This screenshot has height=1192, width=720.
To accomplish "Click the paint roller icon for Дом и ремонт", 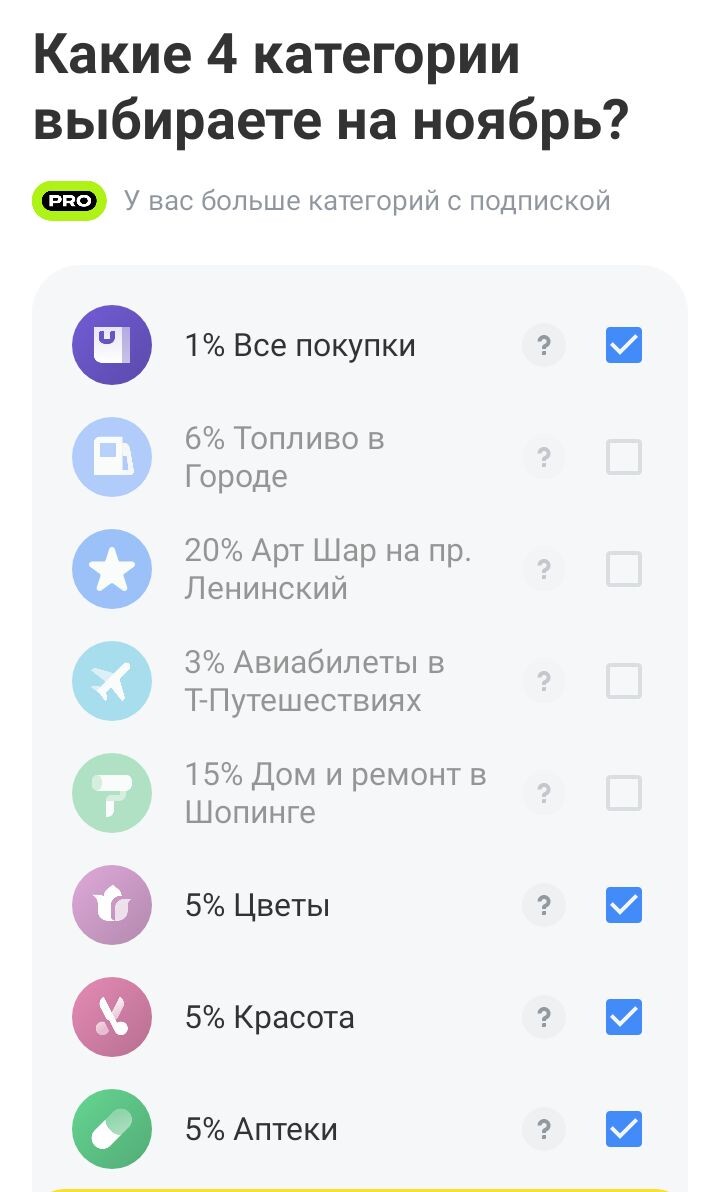I will click(x=112, y=793).
